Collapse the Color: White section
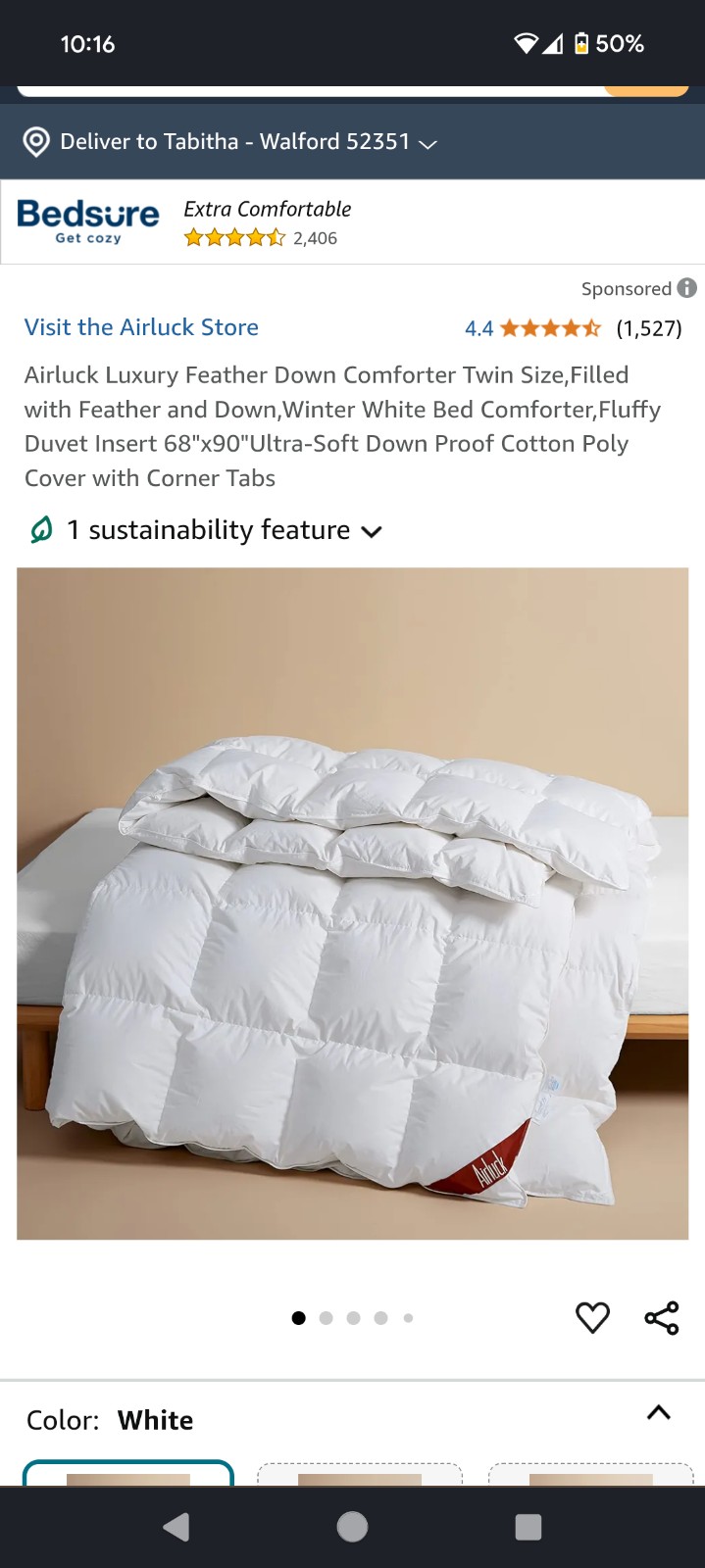705x1568 pixels. point(659,1413)
